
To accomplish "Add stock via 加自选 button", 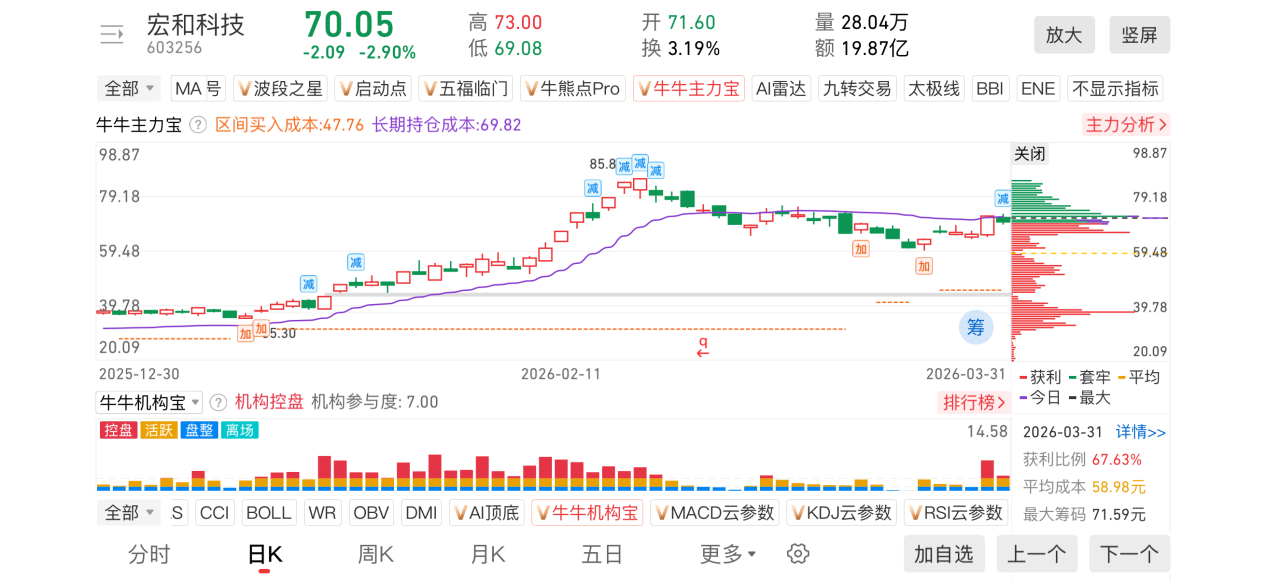I will coord(943,554).
